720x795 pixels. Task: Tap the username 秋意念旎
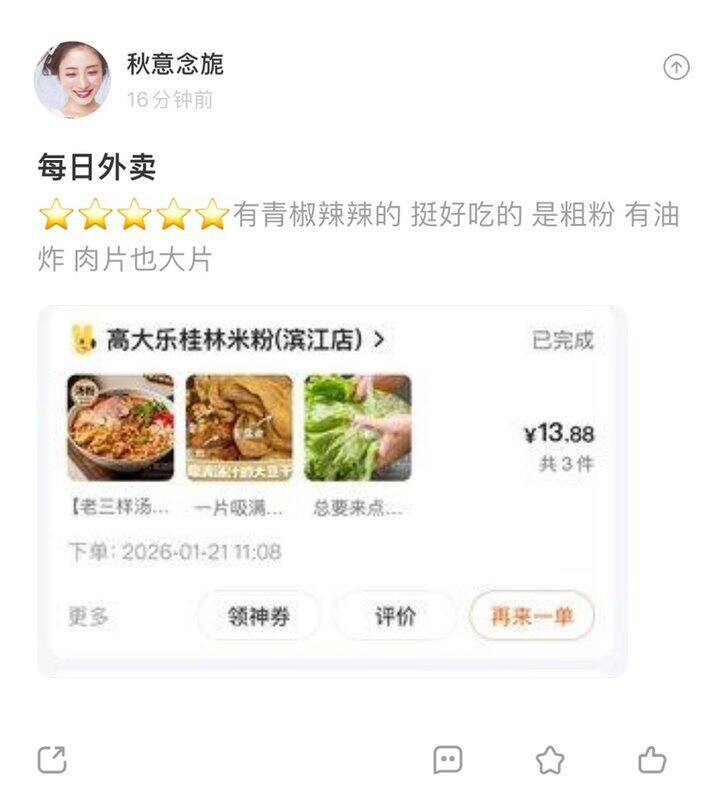tap(175, 65)
